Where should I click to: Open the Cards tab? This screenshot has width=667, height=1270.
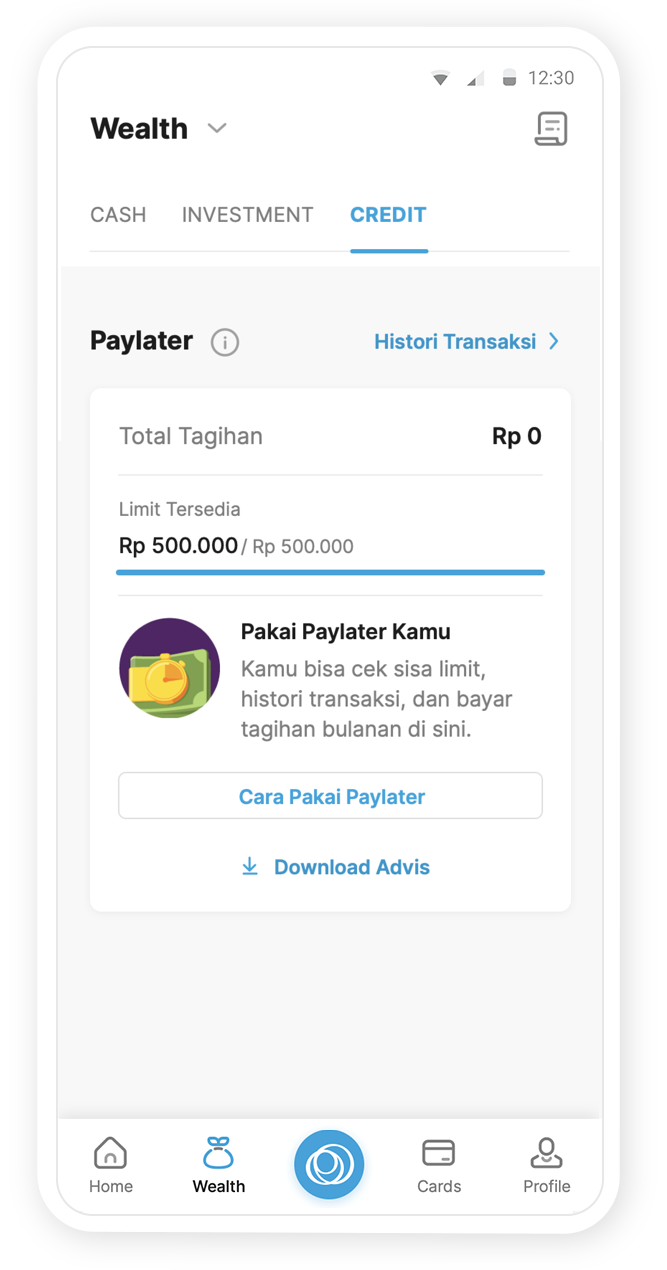coord(439,1166)
